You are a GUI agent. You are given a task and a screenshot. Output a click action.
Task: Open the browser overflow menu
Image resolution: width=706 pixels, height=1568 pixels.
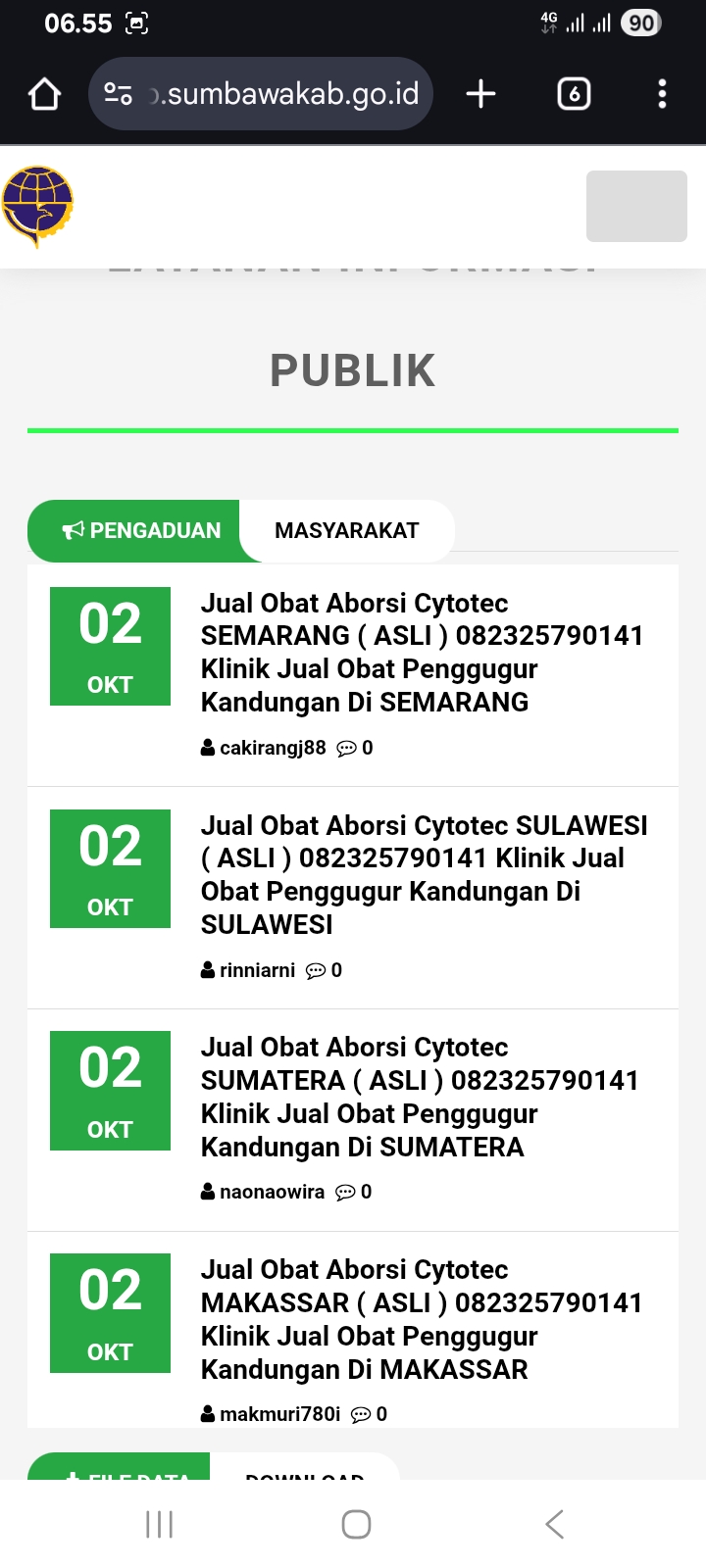[662, 94]
